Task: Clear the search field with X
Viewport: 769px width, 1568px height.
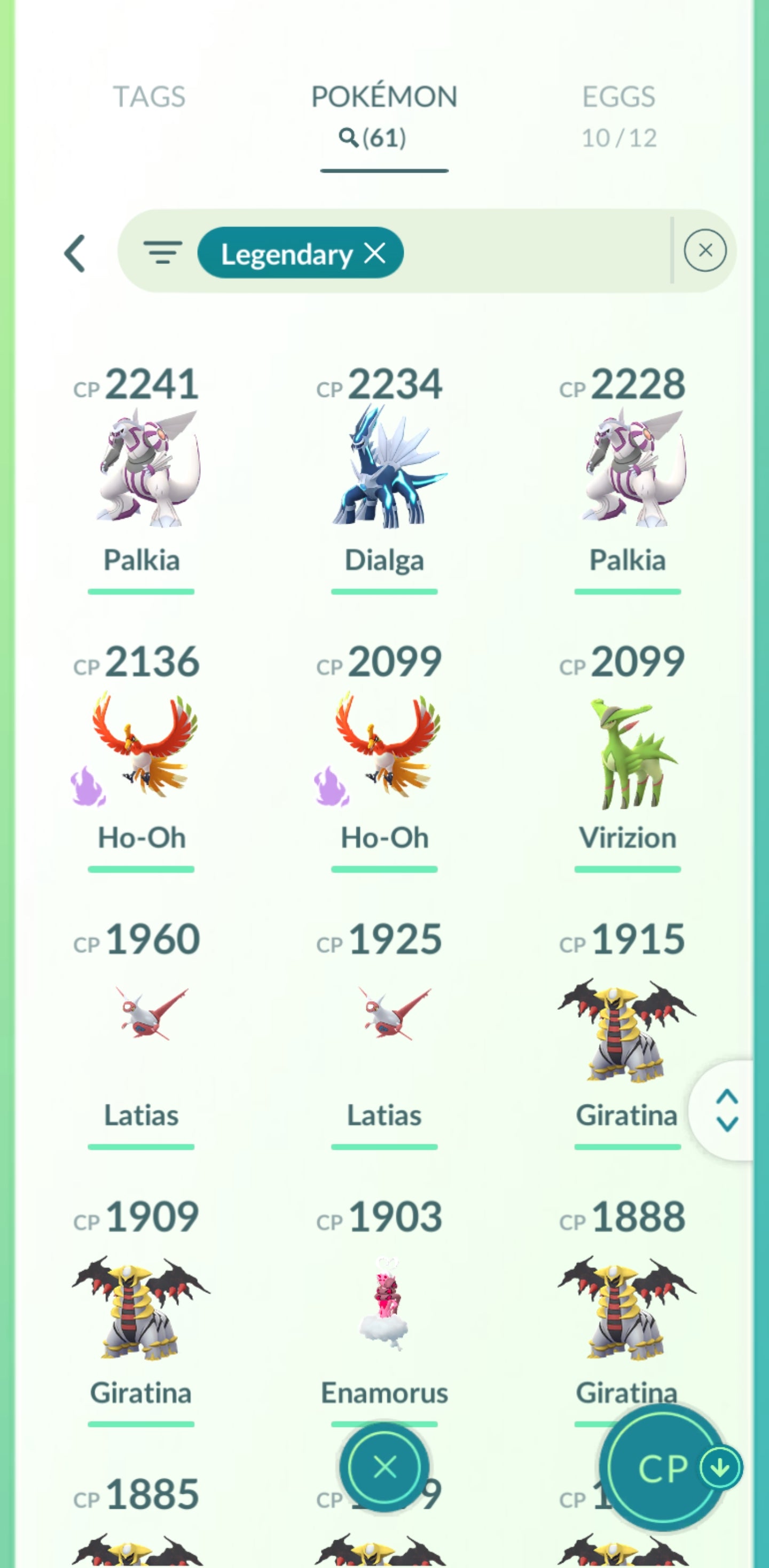Action: [704, 250]
